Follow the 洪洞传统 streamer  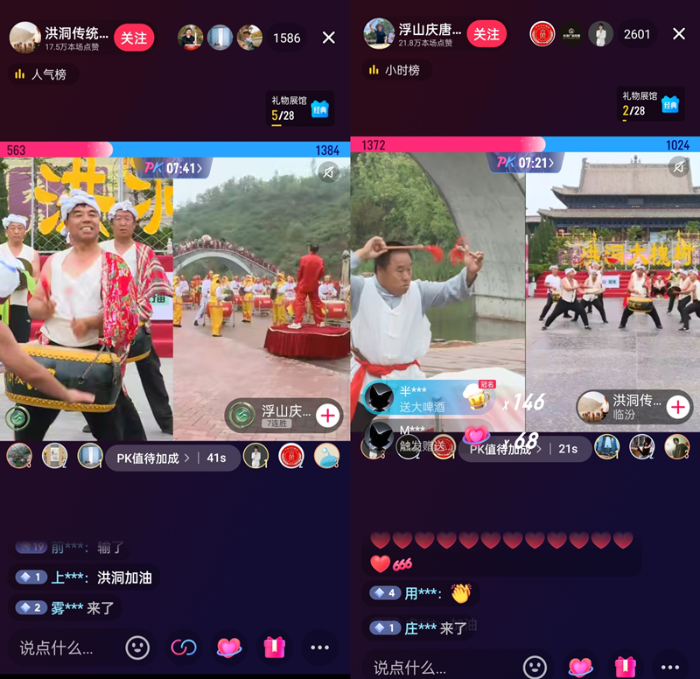coord(134,38)
